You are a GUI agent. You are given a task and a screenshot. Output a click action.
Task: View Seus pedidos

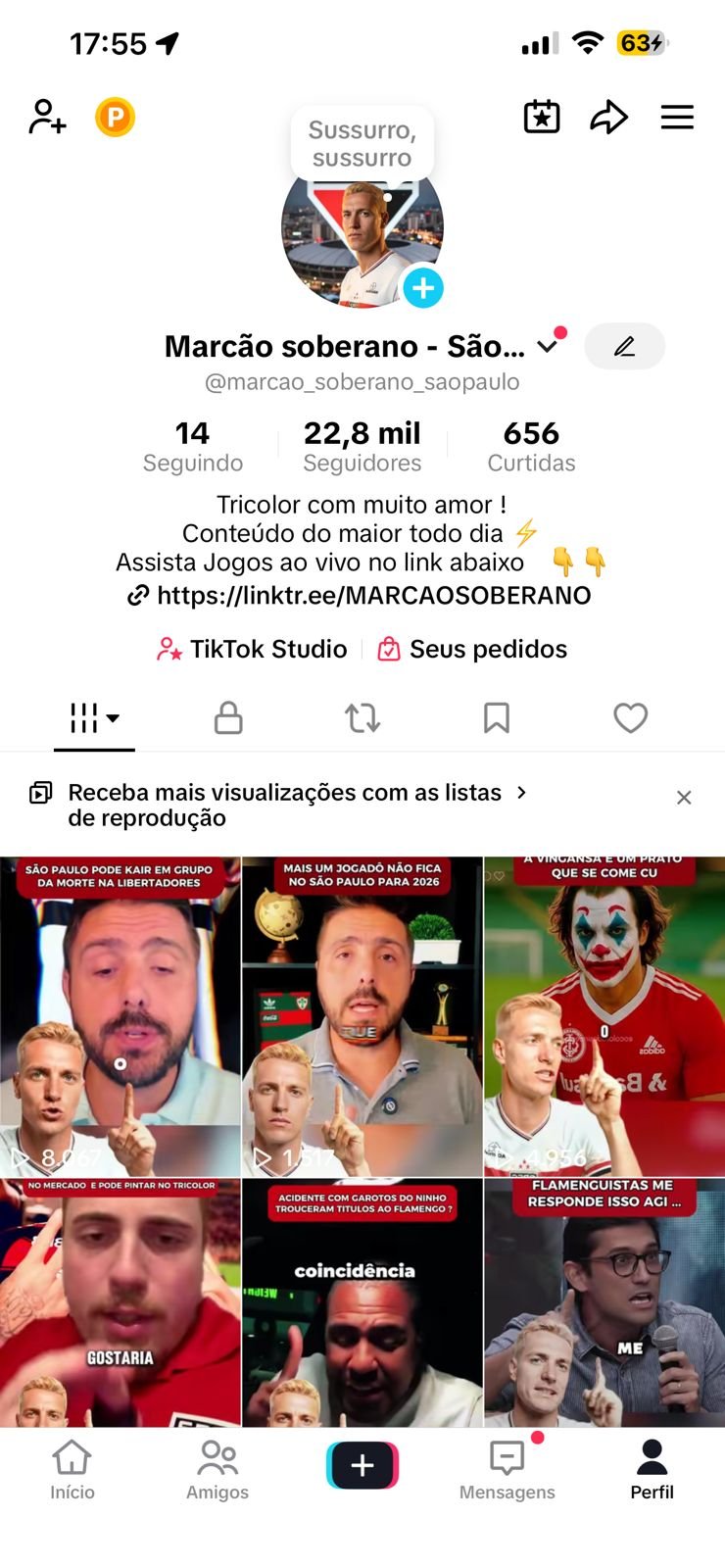(x=472, y=649)
